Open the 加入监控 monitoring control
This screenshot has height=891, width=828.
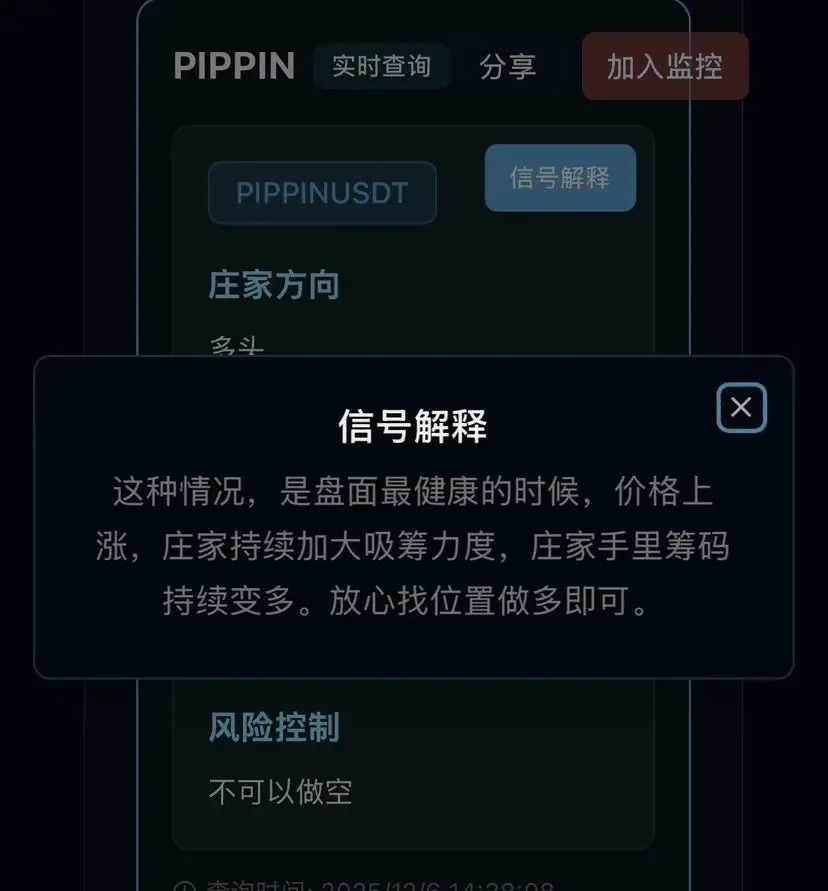pyautogui.click(x=664, y=66)
